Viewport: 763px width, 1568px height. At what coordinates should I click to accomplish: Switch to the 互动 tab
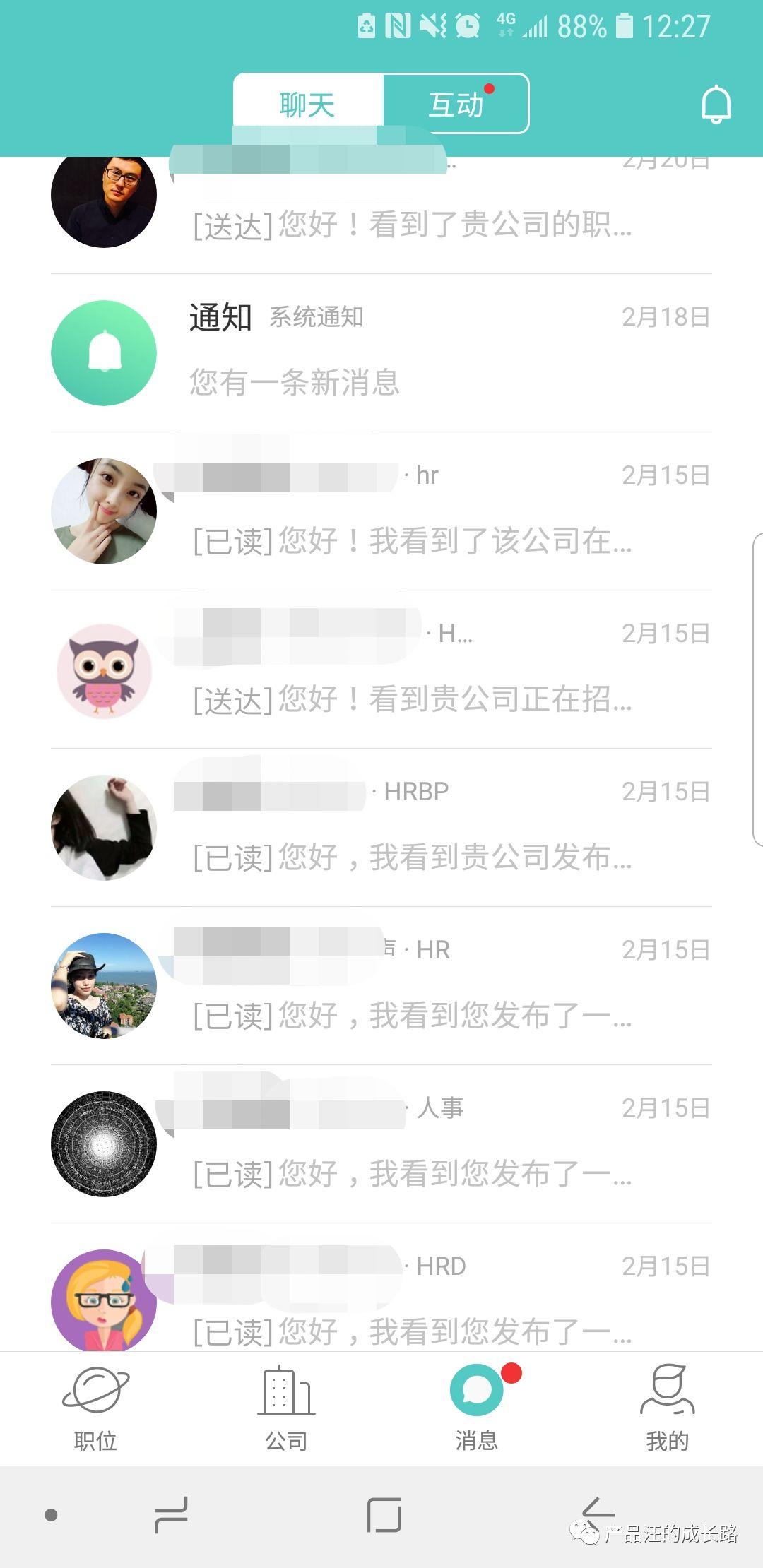pyautogui.click(x=456, y=105)
